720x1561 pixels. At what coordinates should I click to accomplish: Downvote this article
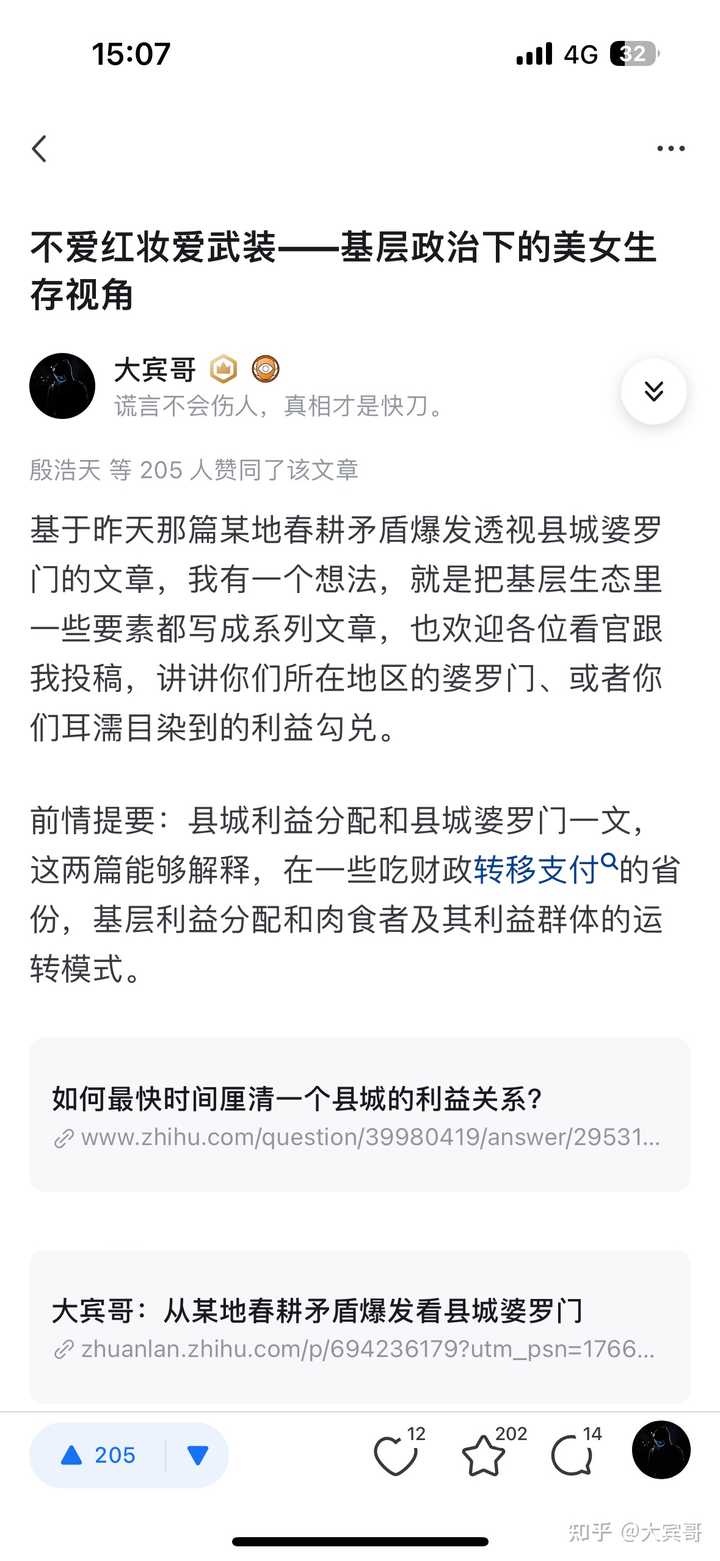tap(198, 1455)
